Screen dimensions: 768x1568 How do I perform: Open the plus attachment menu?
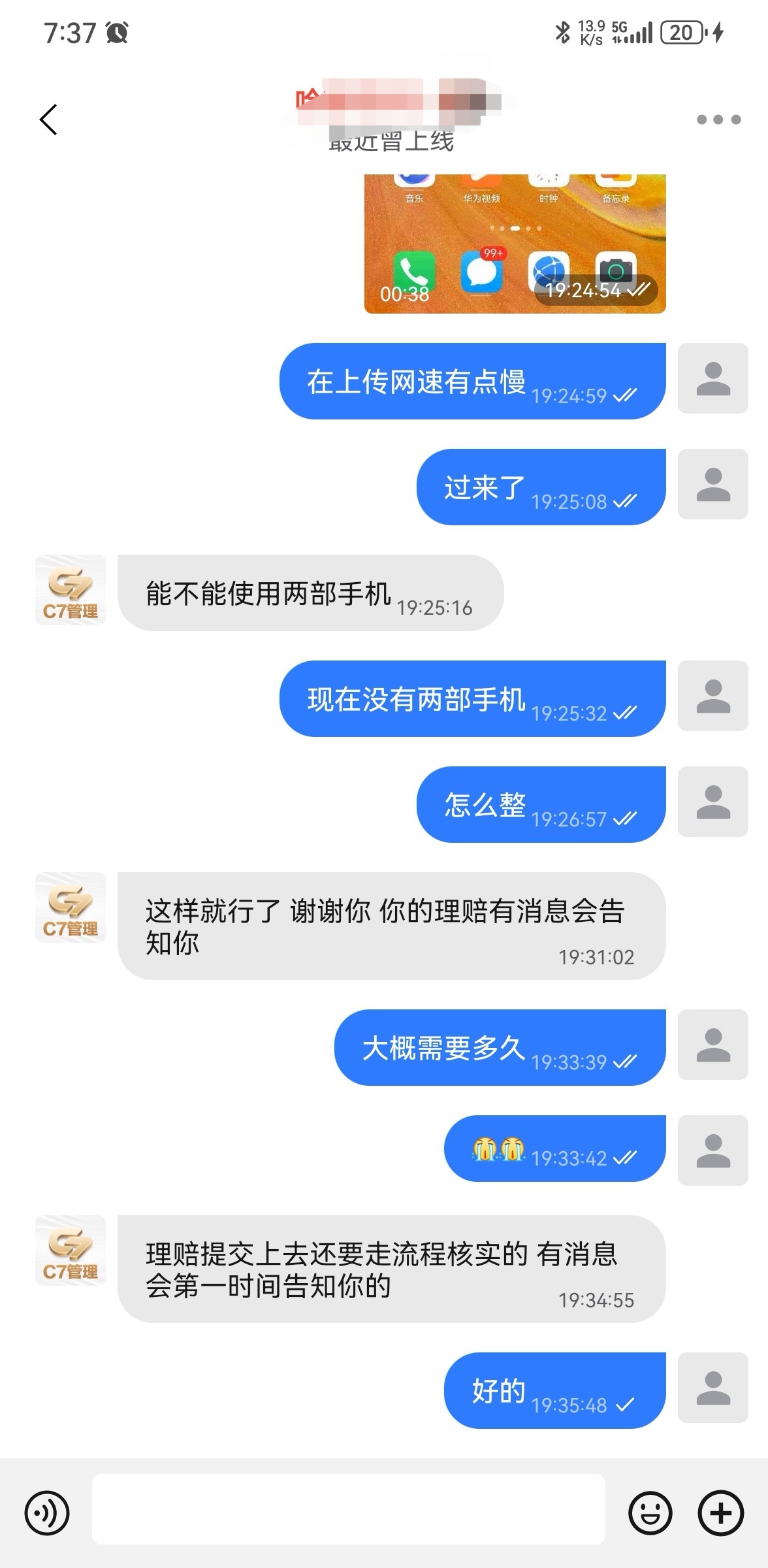721,1512
